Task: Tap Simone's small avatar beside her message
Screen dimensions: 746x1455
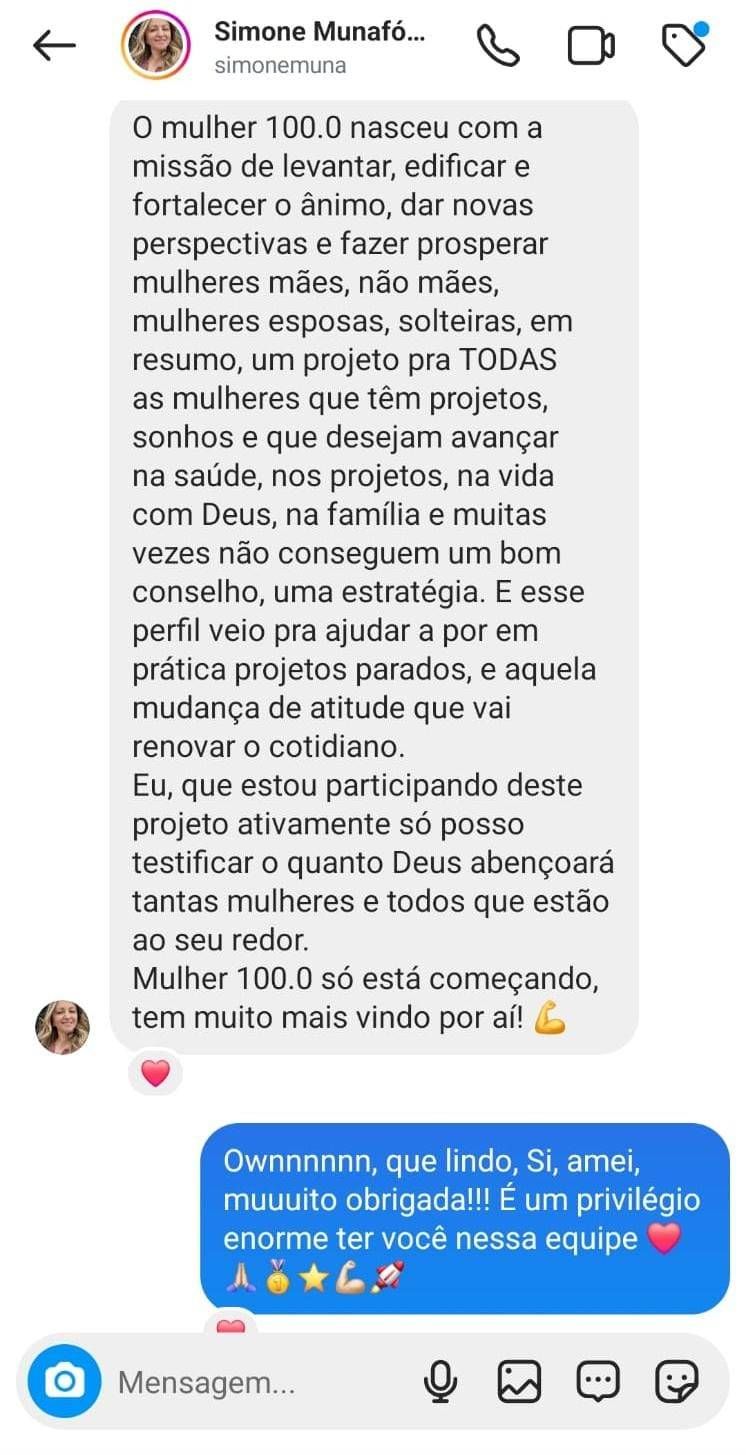Action: coord(63,1027)
